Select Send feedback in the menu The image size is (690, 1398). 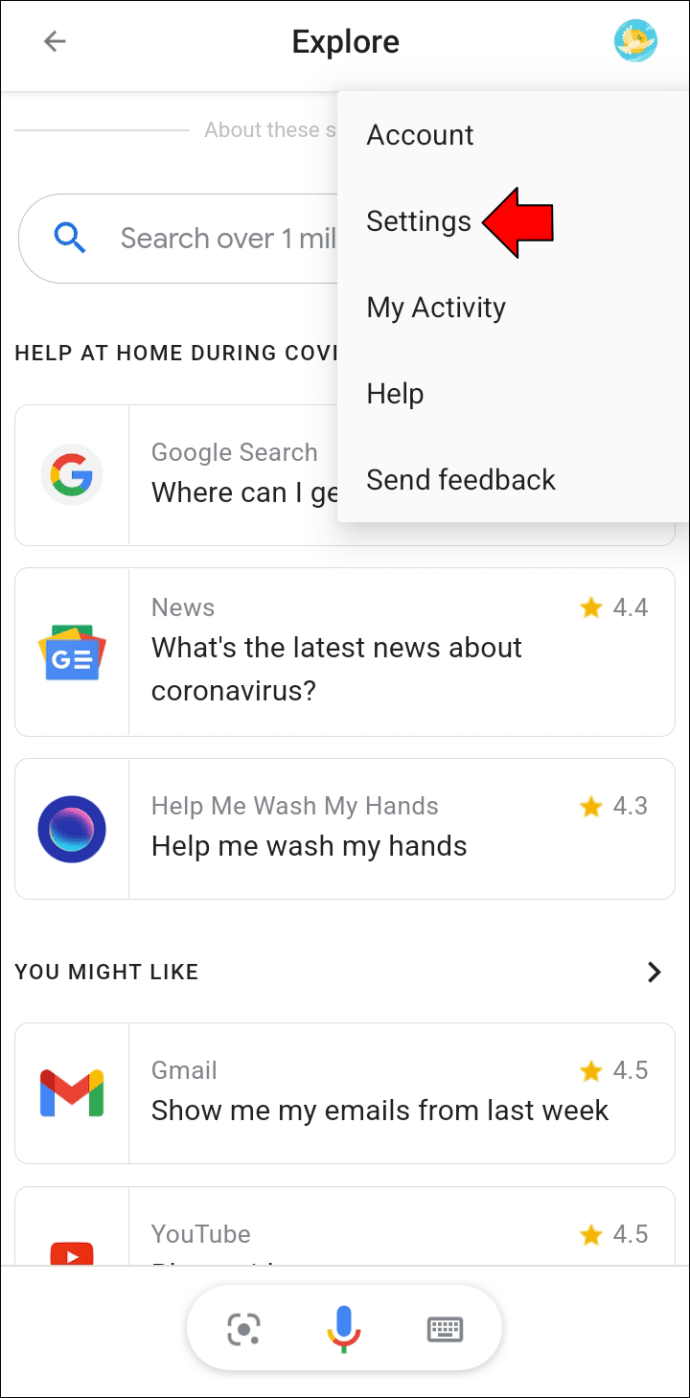point(461,480)
